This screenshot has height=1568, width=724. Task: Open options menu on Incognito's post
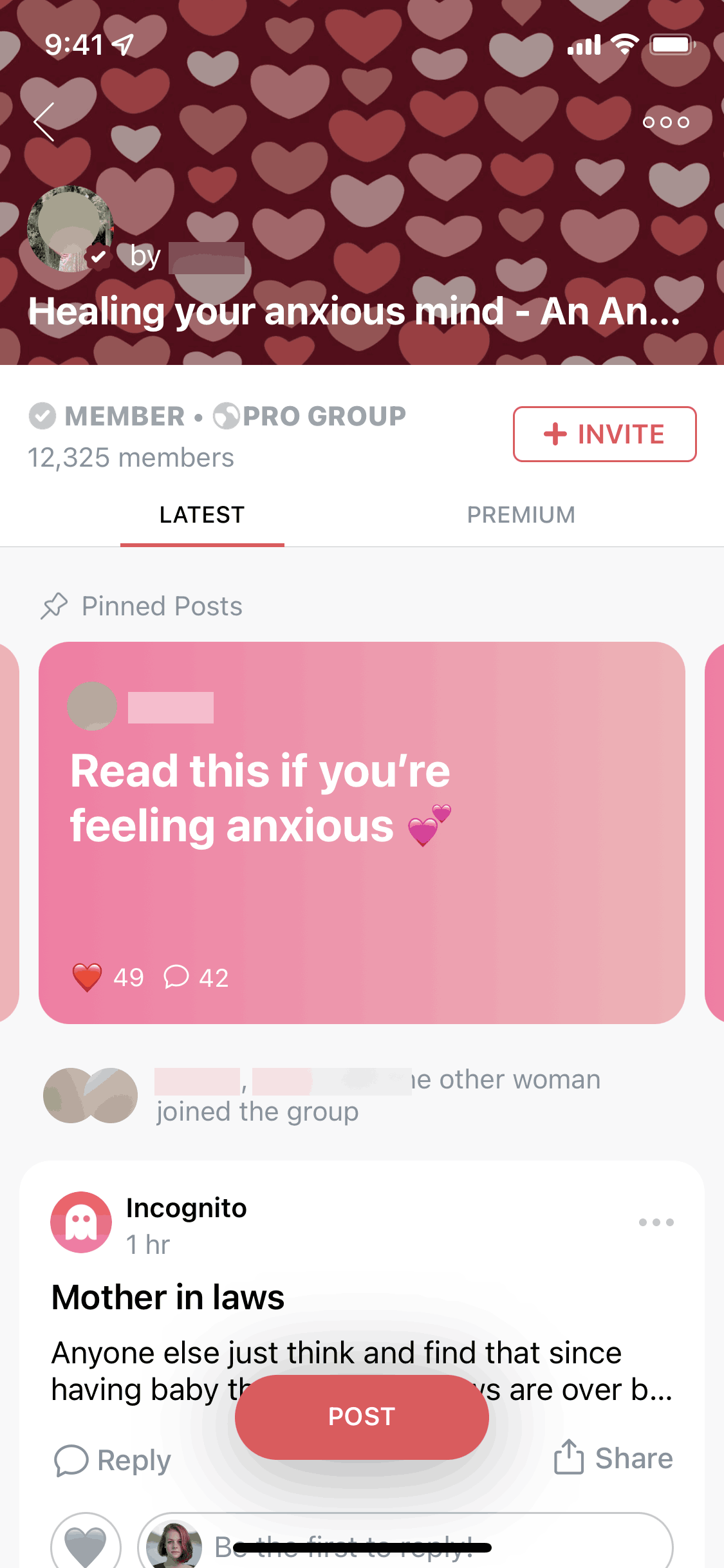click(x=656, y=1222)
